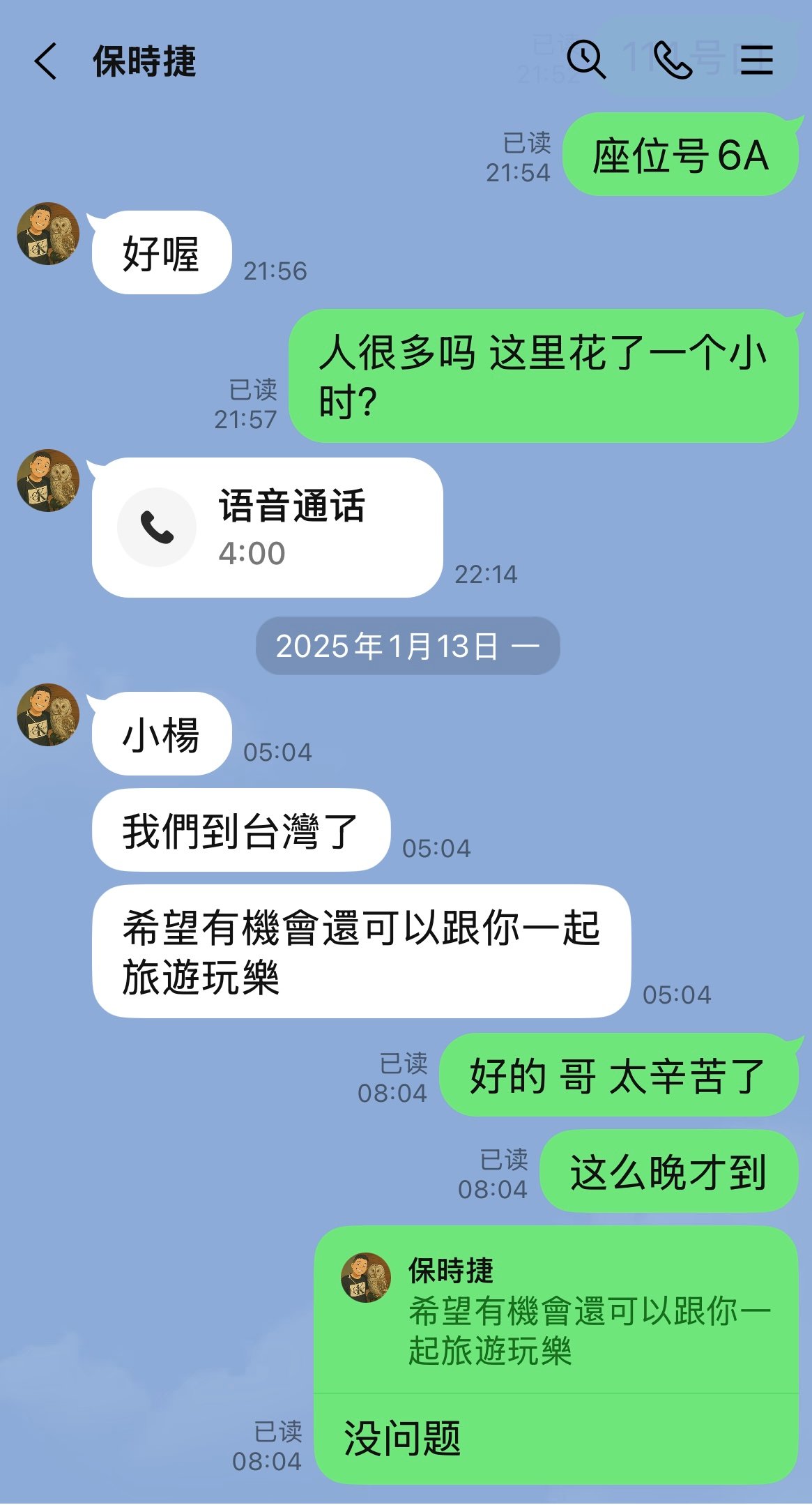Tap the 语音通话 4:00 call entry
The width and height of the screenshot is (812, 1505).
tap(267, 527)
